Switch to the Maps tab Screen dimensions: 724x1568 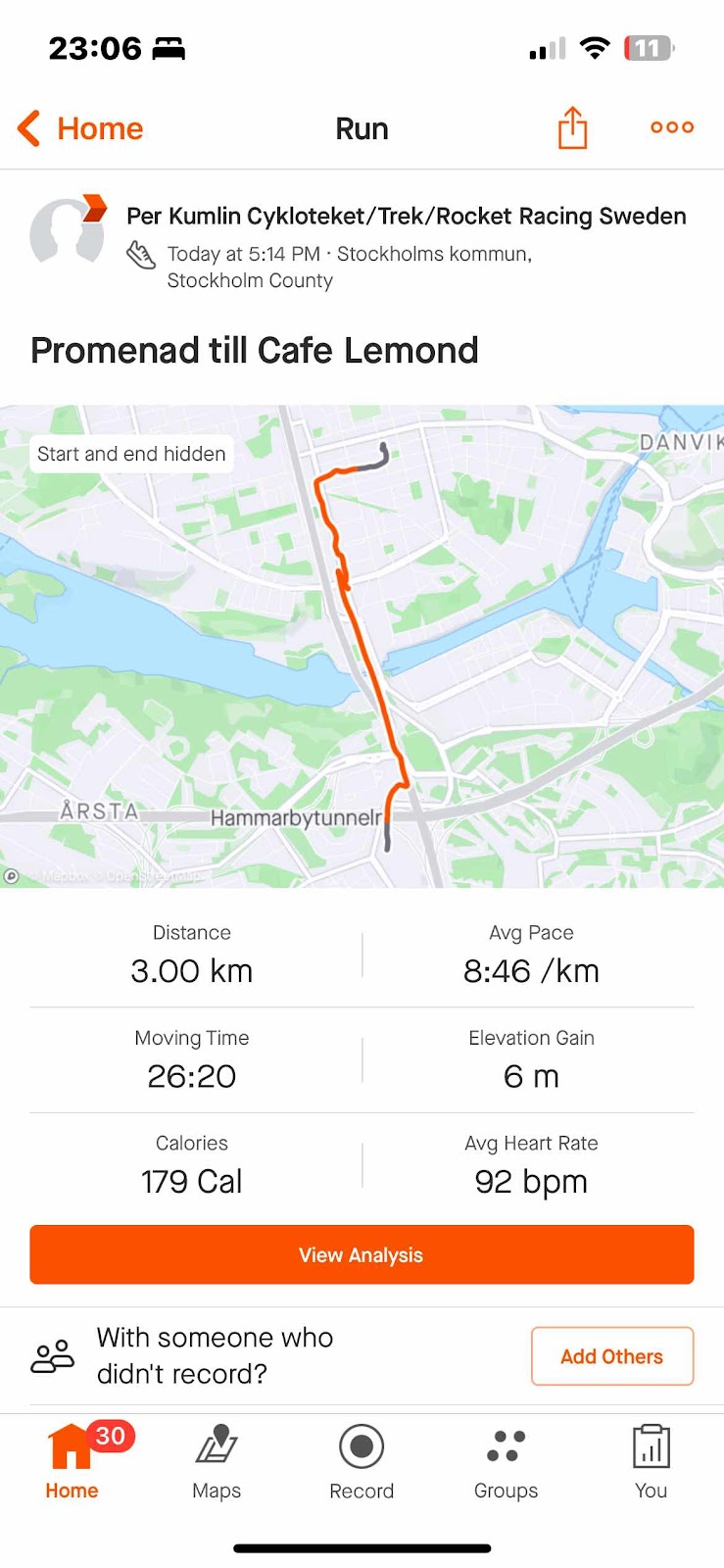click(x=217, y=1462)
